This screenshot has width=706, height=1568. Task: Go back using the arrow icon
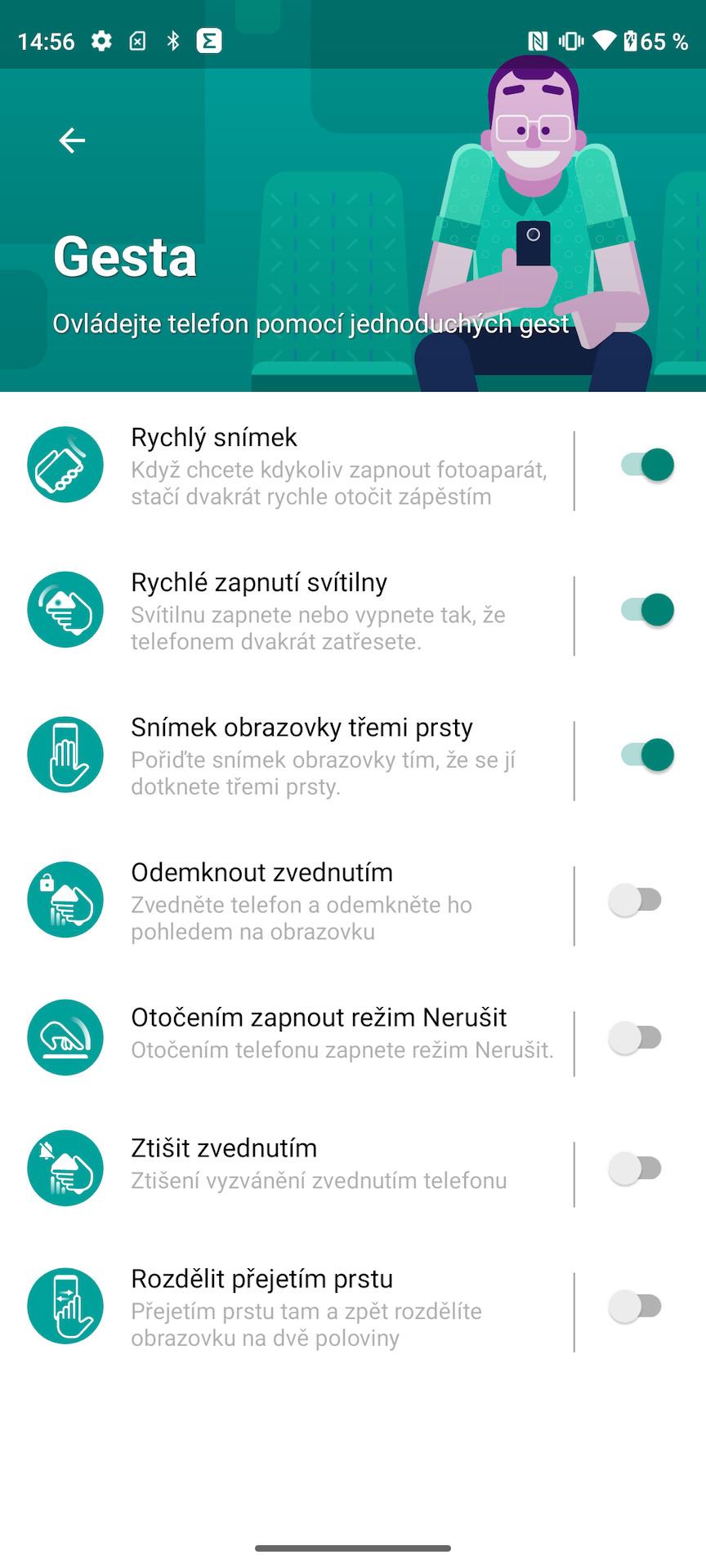[x=72, y=140]
